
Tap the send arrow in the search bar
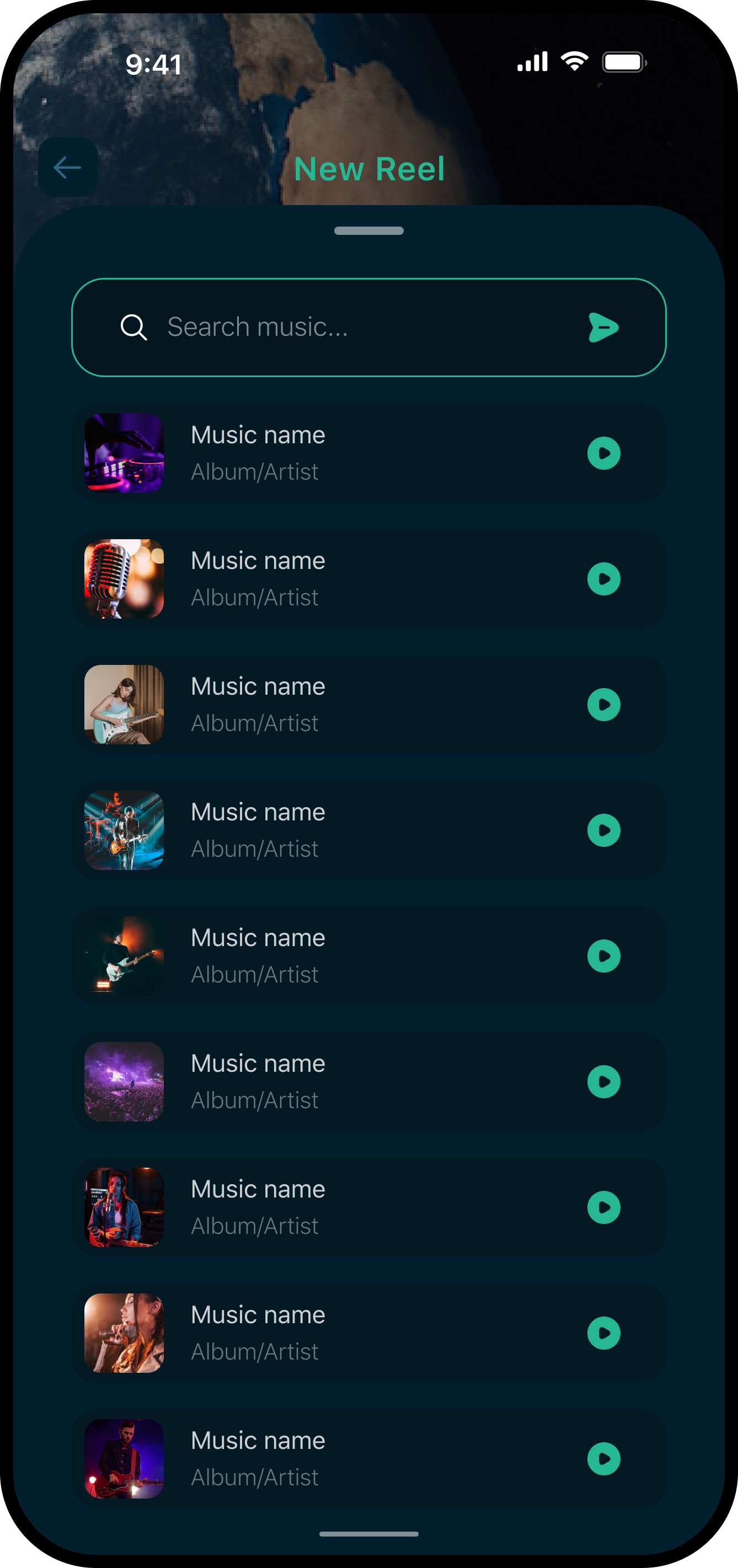click(x=603, y=327)
